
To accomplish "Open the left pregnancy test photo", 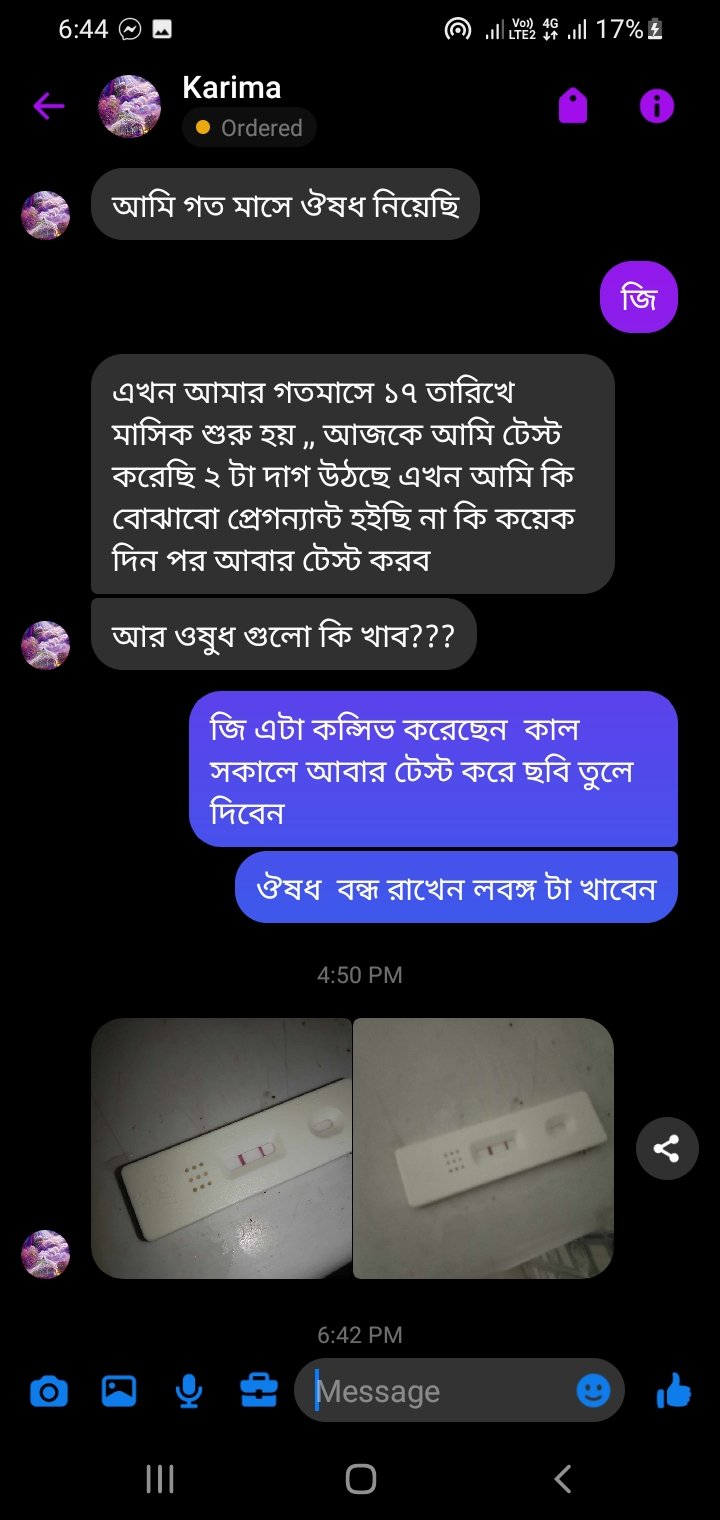I will [x=221, y=1148].
